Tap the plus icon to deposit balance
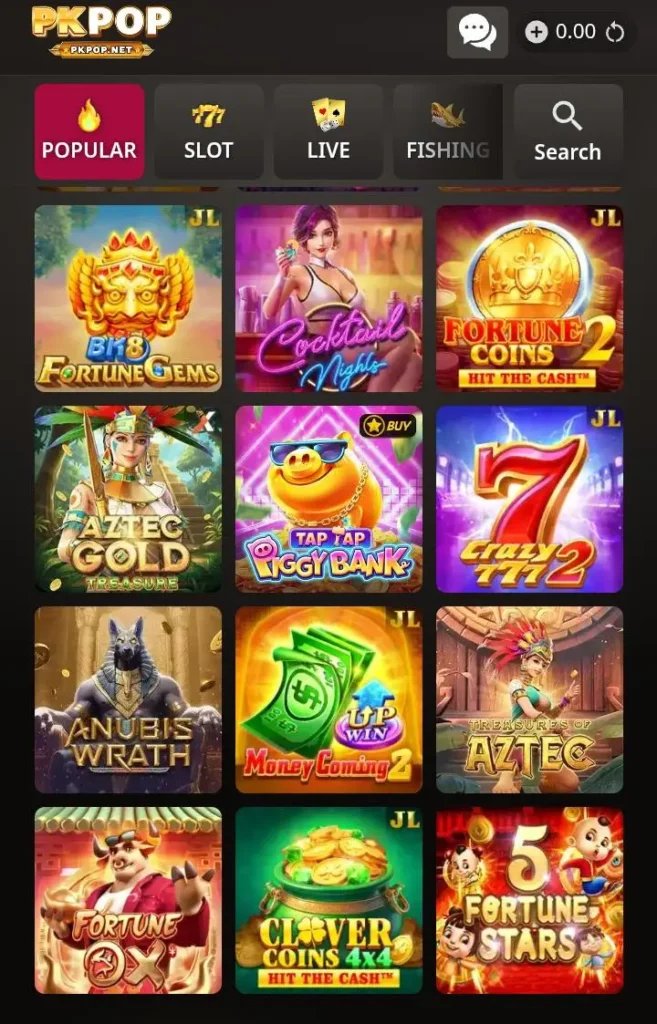 537,32
